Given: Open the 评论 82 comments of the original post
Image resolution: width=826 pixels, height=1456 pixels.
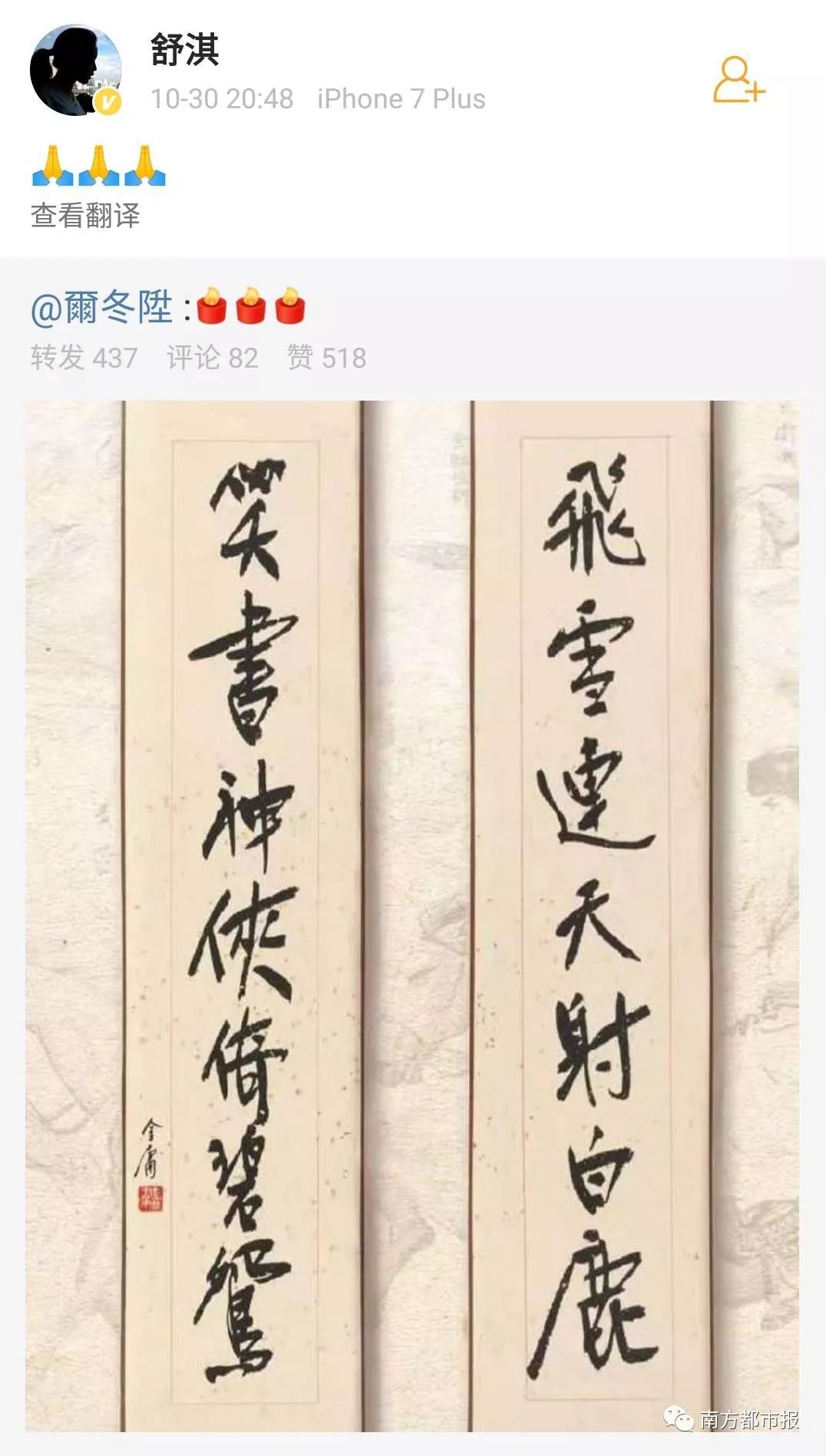Looking at the screenshot, I should point(212,358).
